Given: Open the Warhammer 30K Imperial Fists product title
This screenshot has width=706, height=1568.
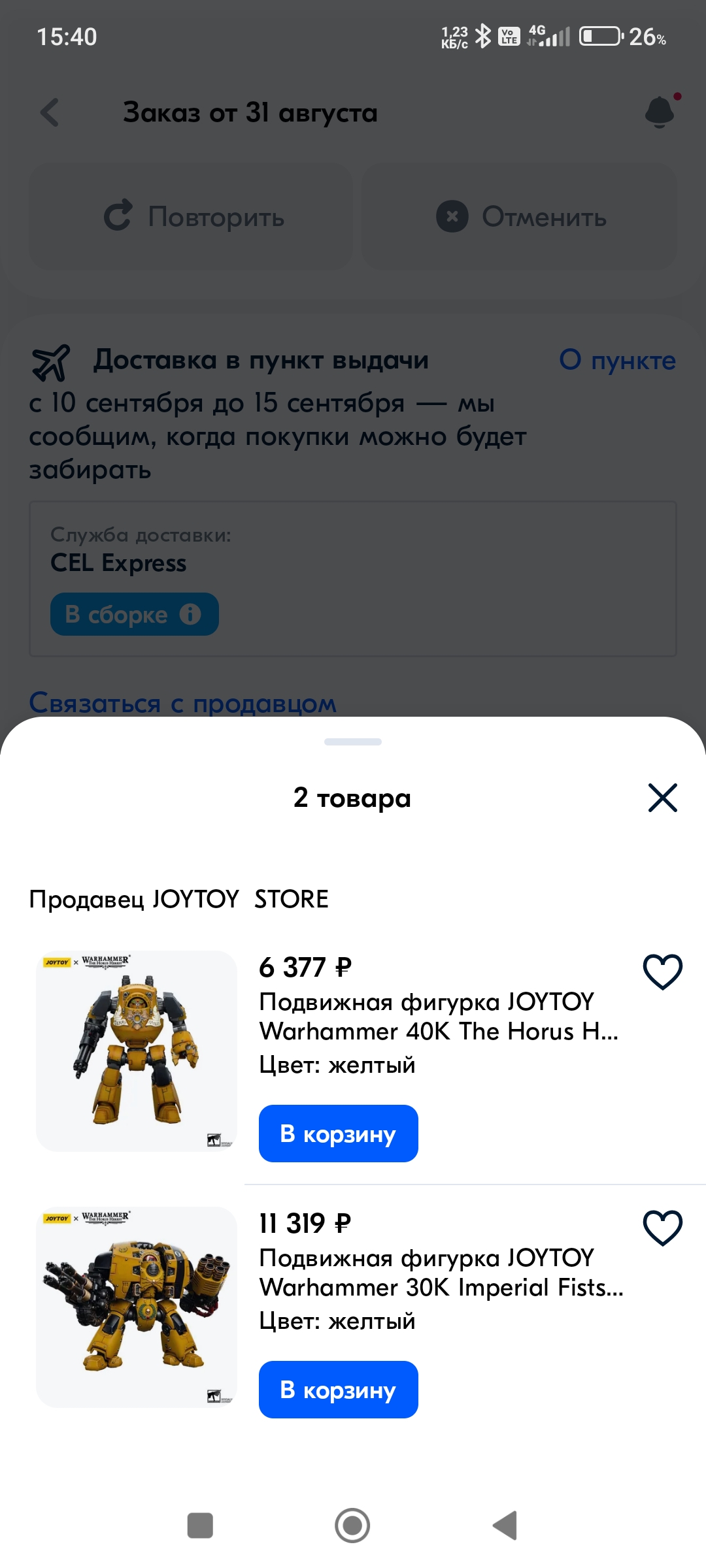Looking at the screenshot, I should tap(441, 1273).
